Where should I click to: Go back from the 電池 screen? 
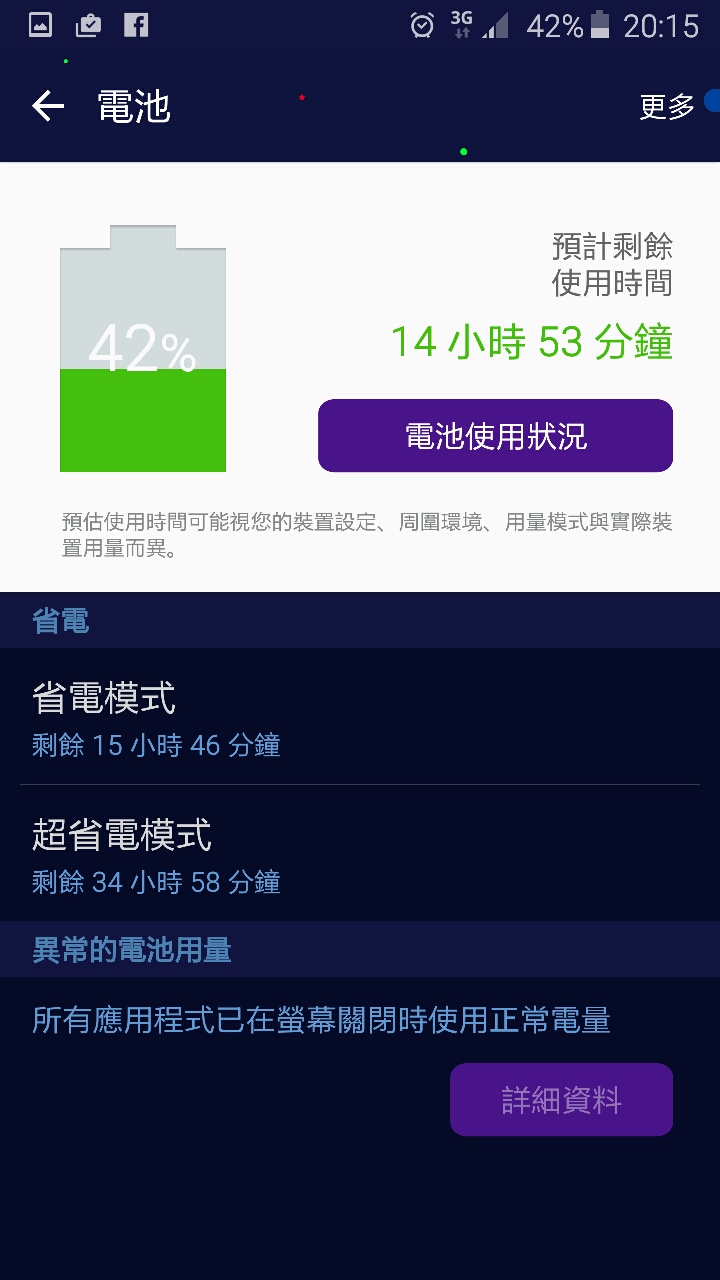pos(48,106)
